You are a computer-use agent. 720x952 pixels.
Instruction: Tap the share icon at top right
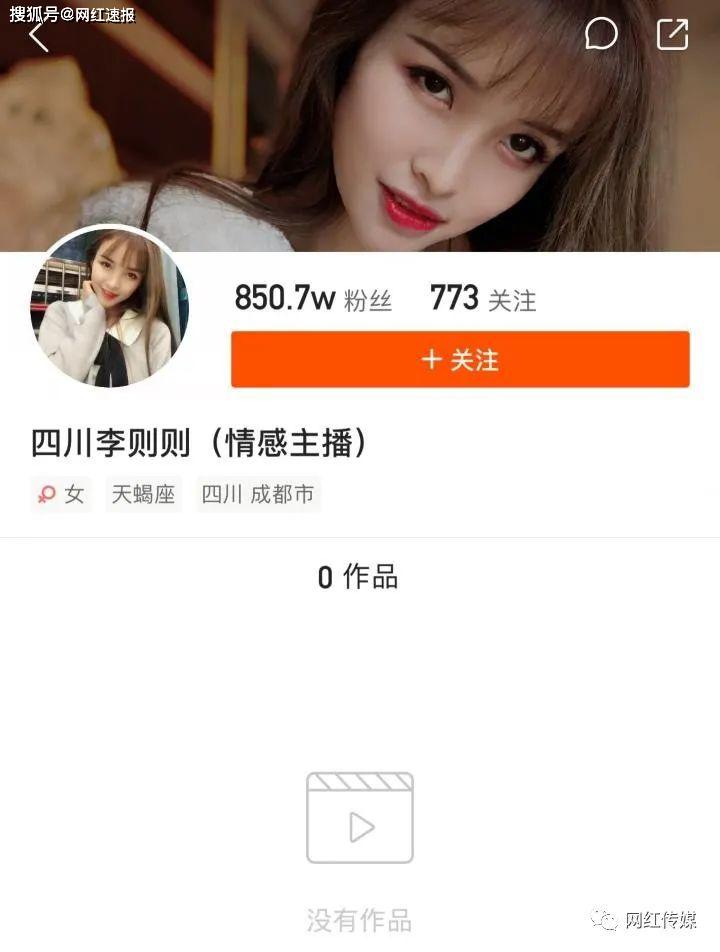pos(672,35)
